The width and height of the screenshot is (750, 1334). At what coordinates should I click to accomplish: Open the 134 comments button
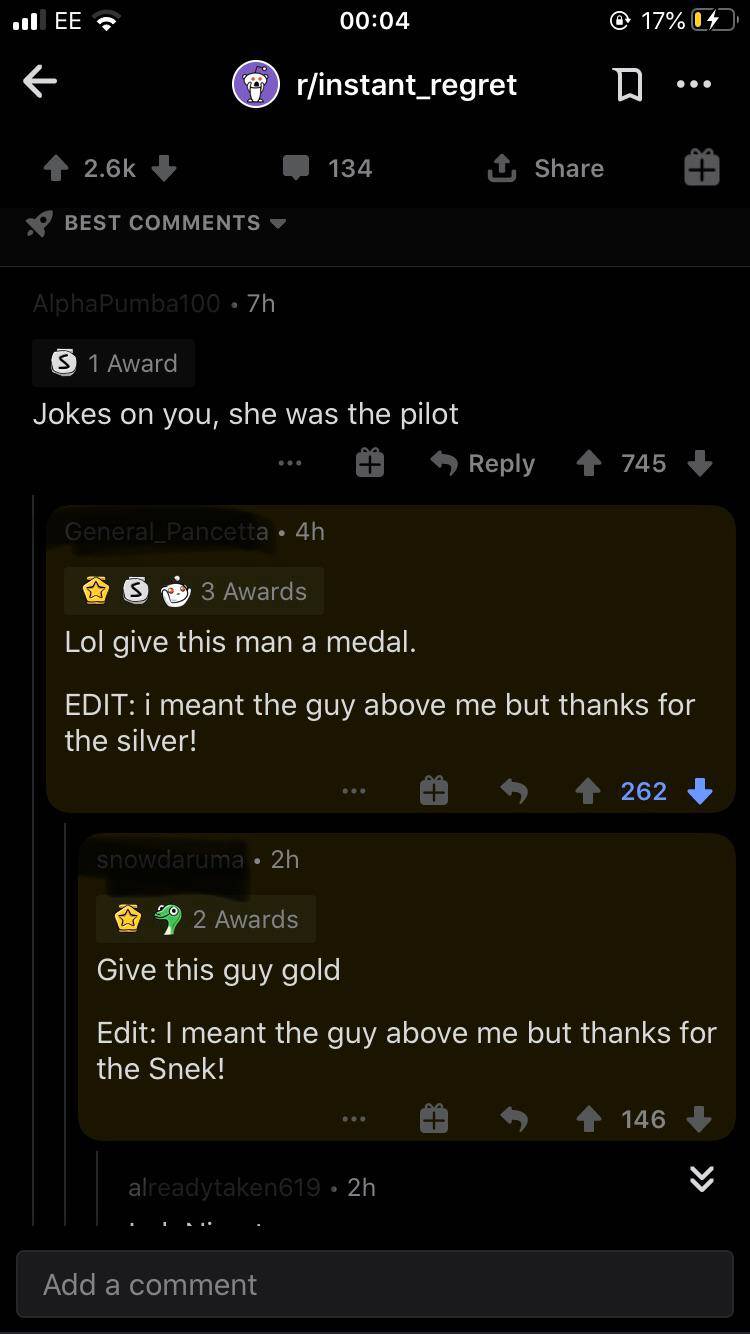(x=327, y=168)
